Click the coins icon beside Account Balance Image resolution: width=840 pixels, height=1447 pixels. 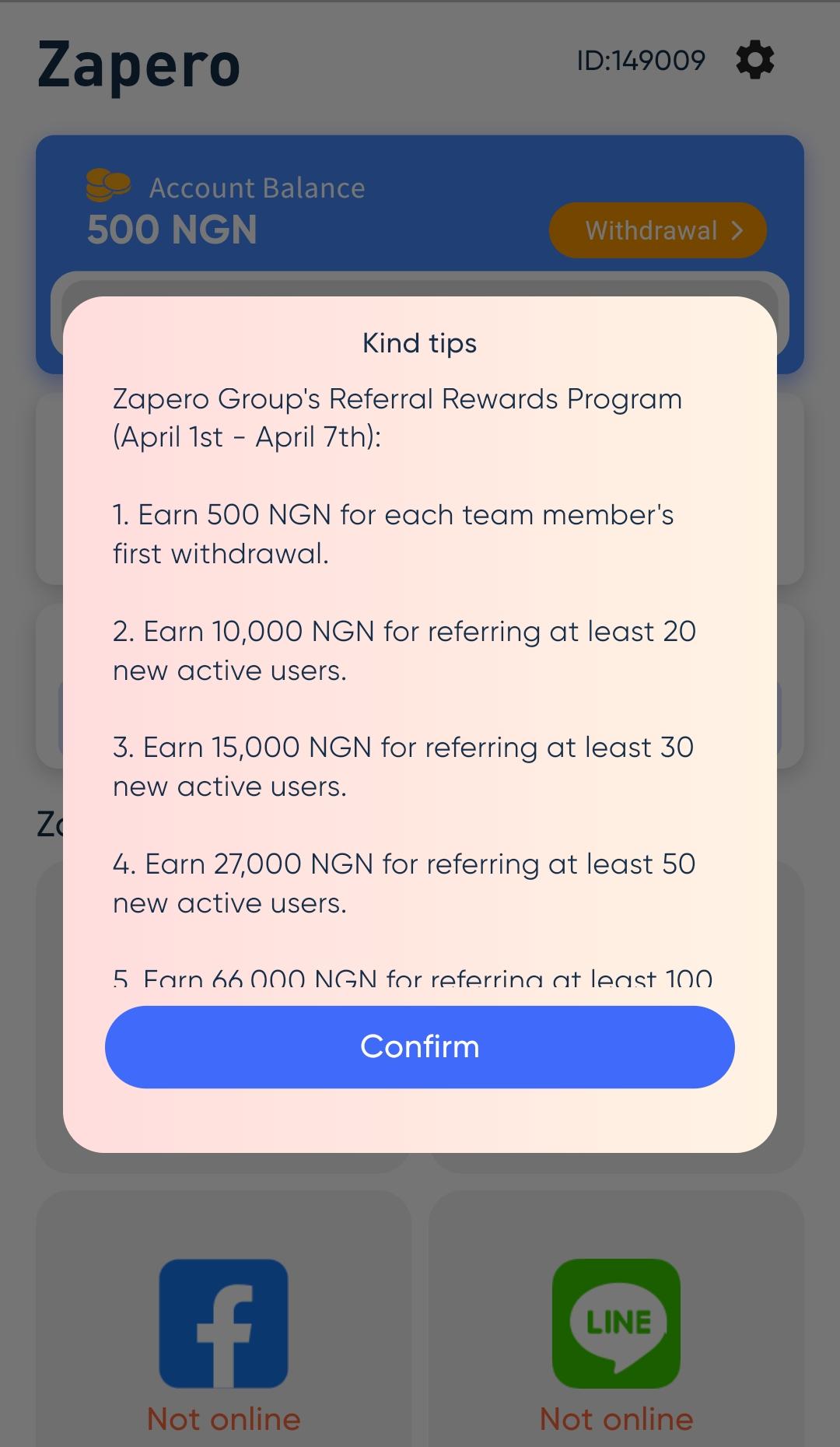coord(107,186)
